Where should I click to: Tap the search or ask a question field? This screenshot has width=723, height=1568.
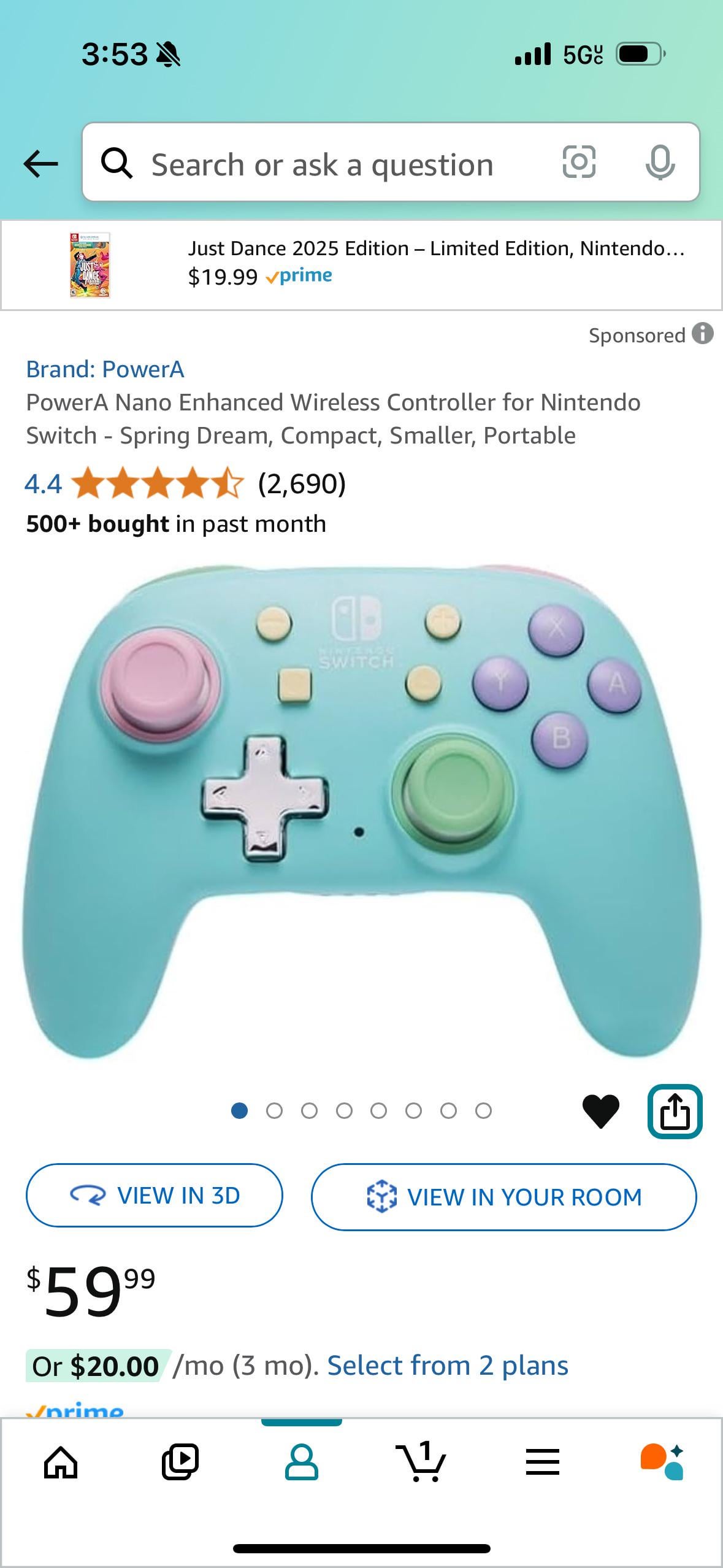[322, 164]
